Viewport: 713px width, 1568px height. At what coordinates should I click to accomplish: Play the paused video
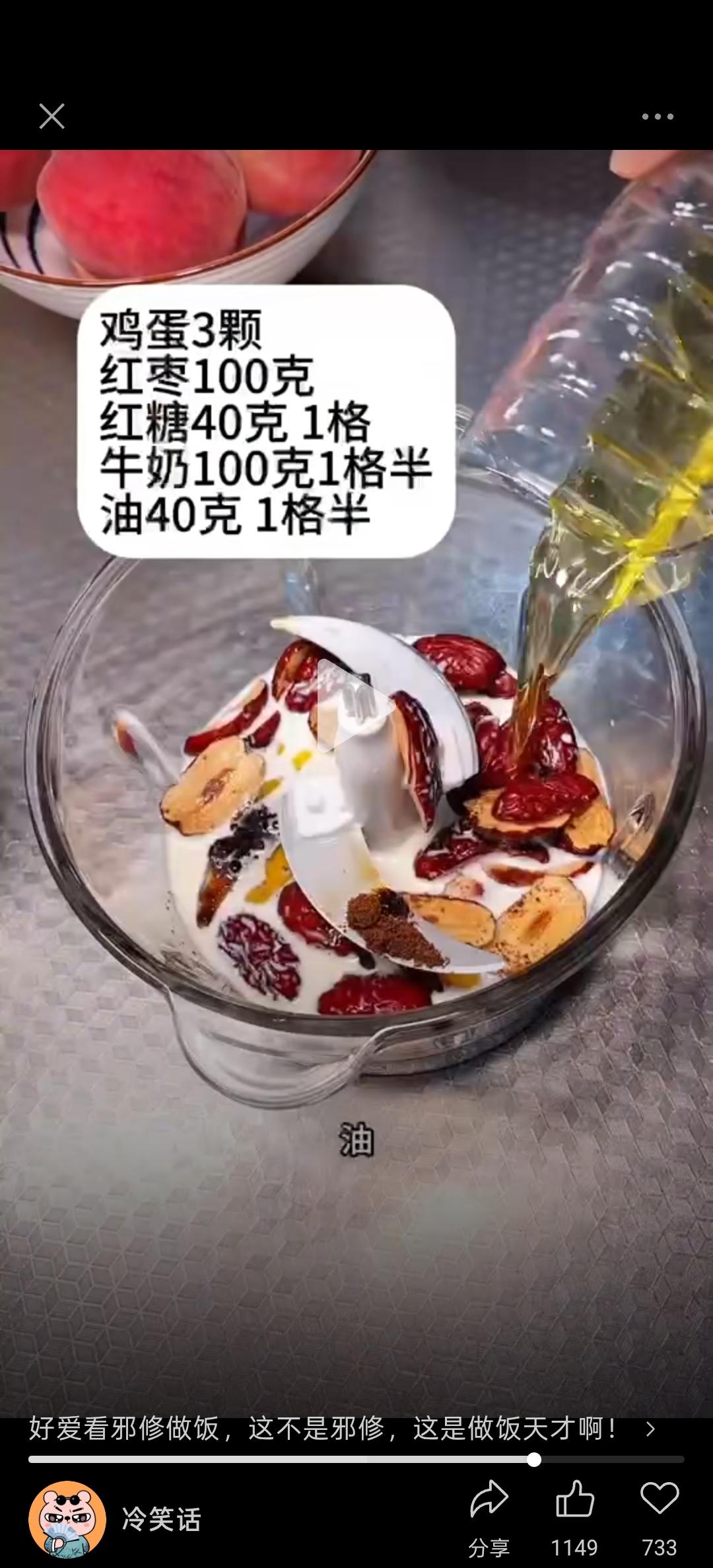click(x=355, y=706)
